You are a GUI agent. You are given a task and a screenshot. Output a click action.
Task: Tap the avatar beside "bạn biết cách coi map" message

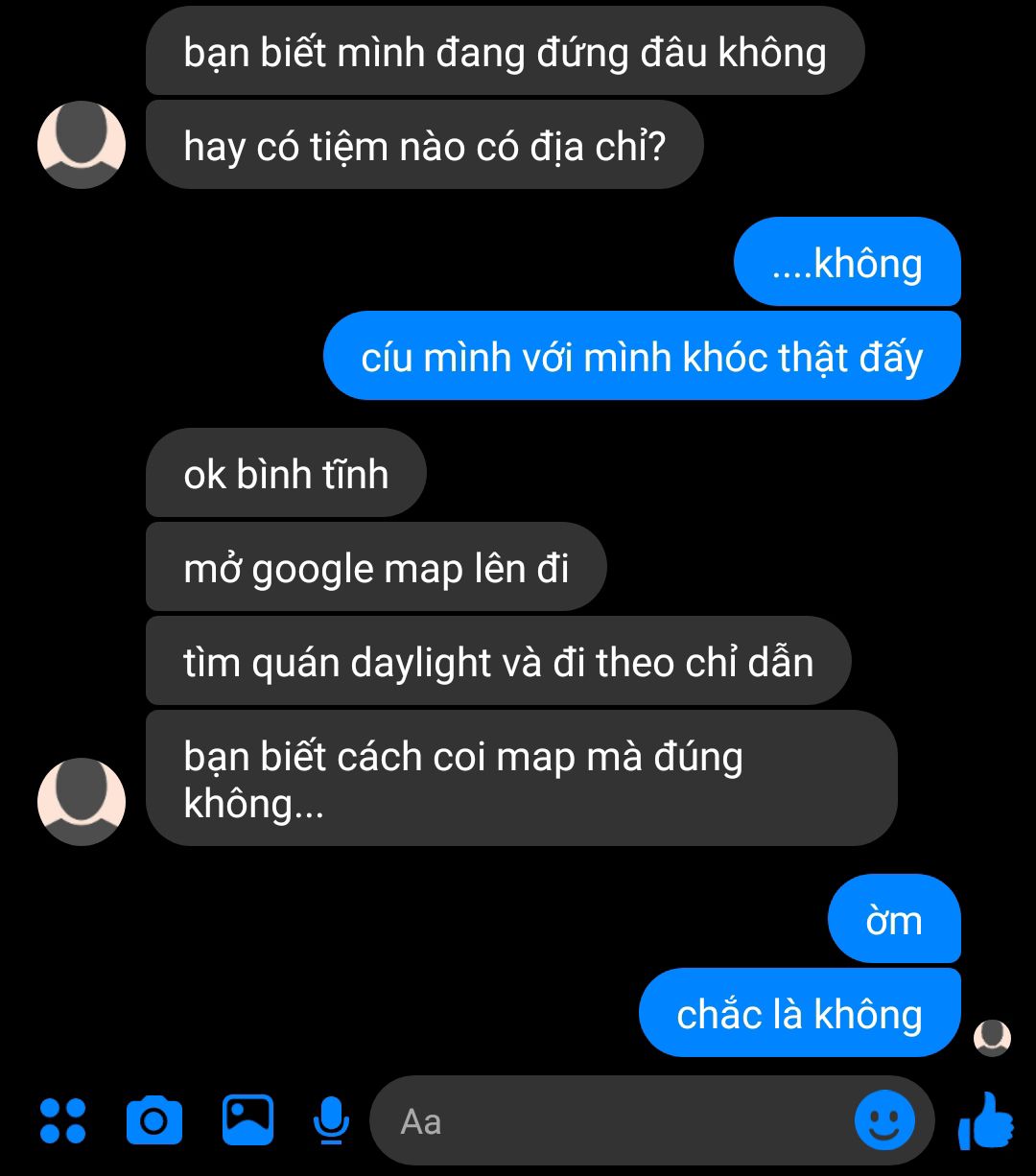pos(82,802)
